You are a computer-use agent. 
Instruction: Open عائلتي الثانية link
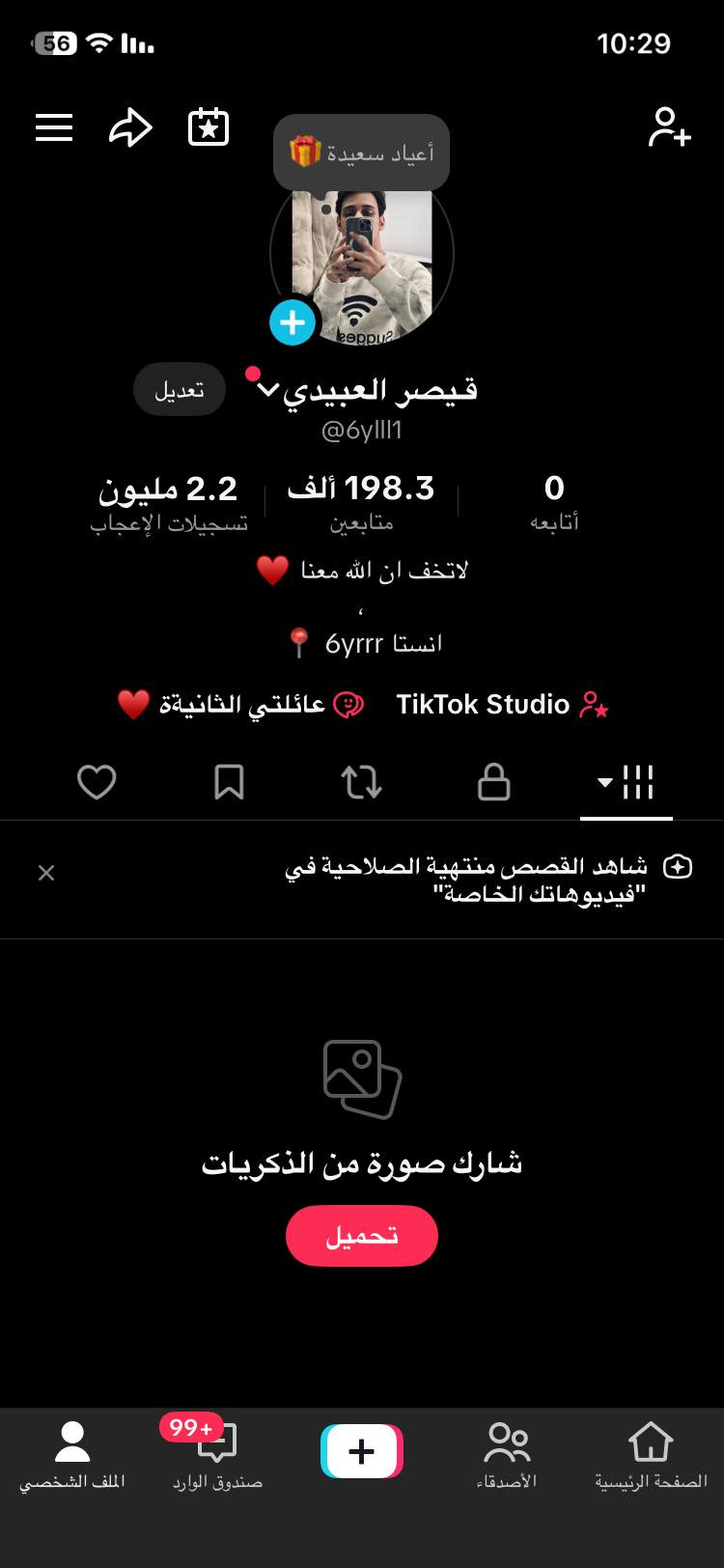click(241, 705)
